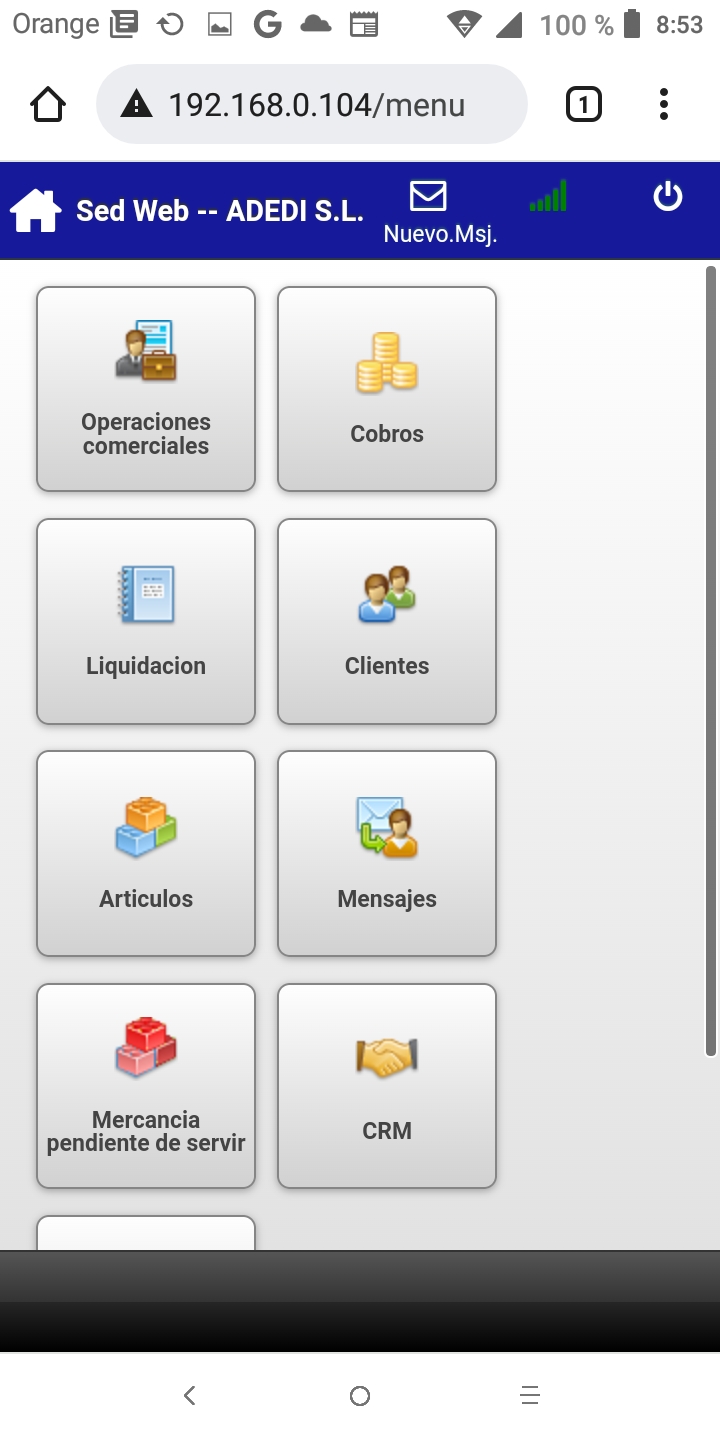Image resolution: width=720 pixels, height=1440 pixels.
Task: Go to Liquidacion
Action: pyautogui.click(x=146, y=621)
